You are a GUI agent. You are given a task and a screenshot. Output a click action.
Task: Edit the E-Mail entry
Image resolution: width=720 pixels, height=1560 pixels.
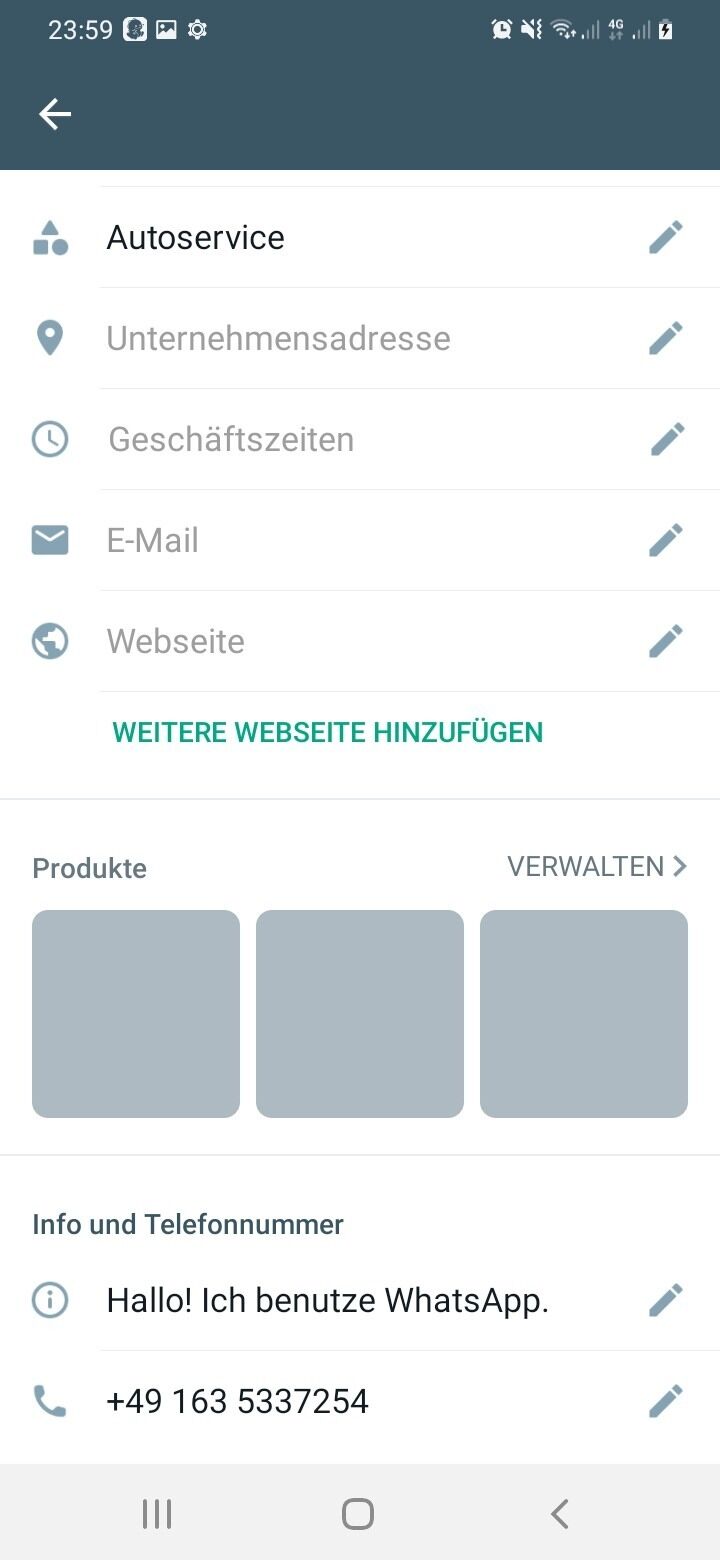tap(666, 540)
